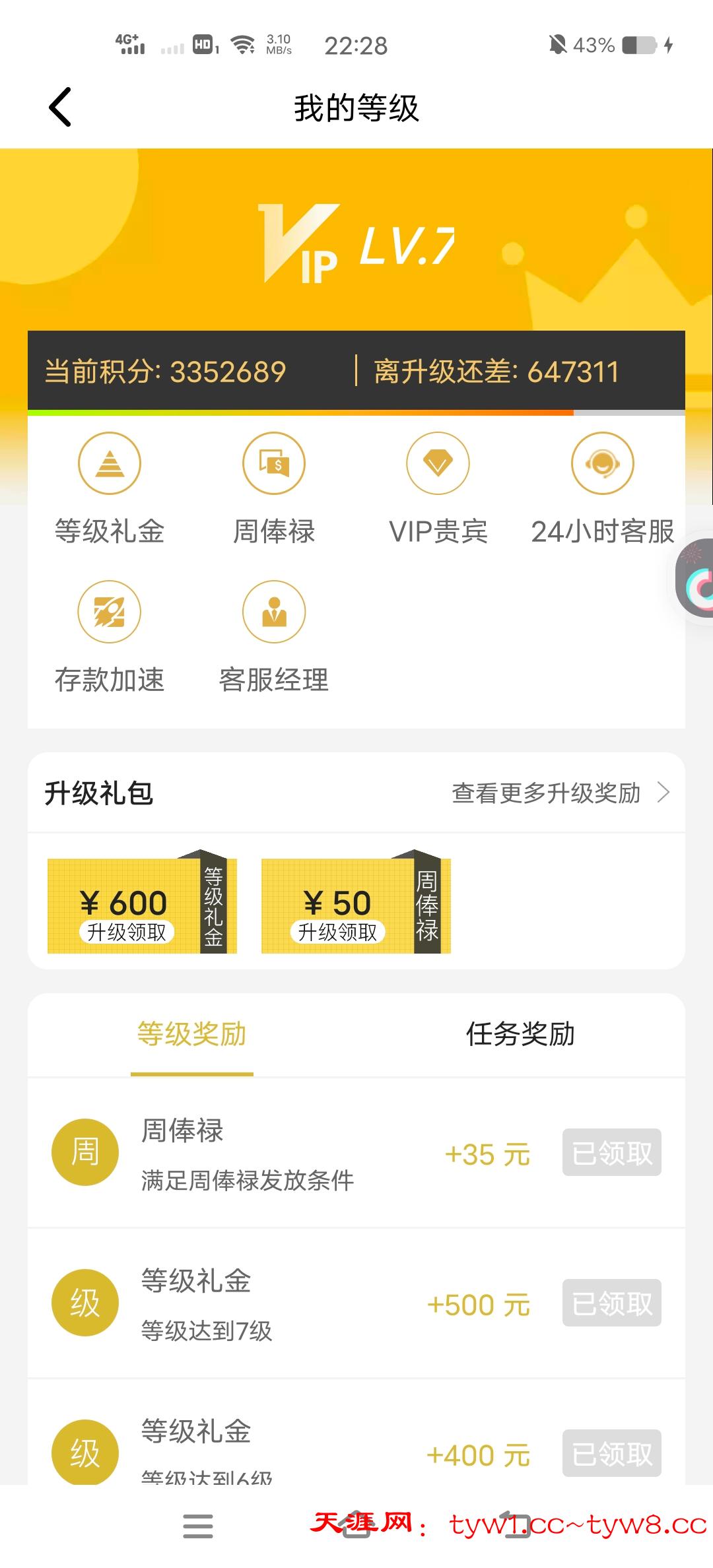Tap 已领取 button for +400元 等级礼金
Image resolution: width=713 pixels, height=1568 pixels.
coord(611,1453)
